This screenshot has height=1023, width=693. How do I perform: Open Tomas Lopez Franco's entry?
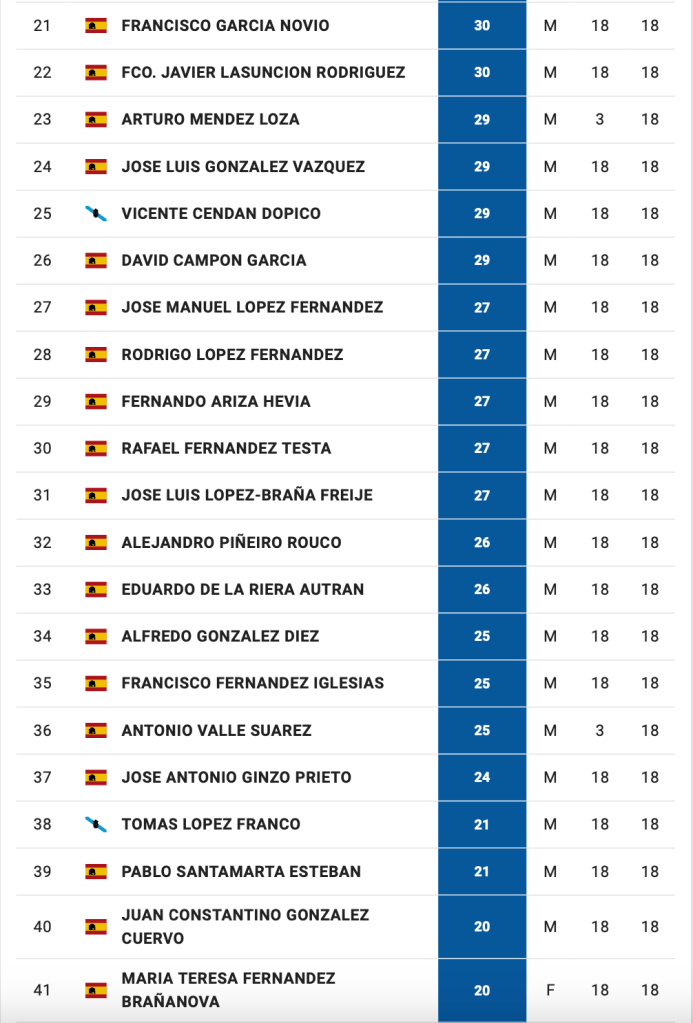point(210,825)
